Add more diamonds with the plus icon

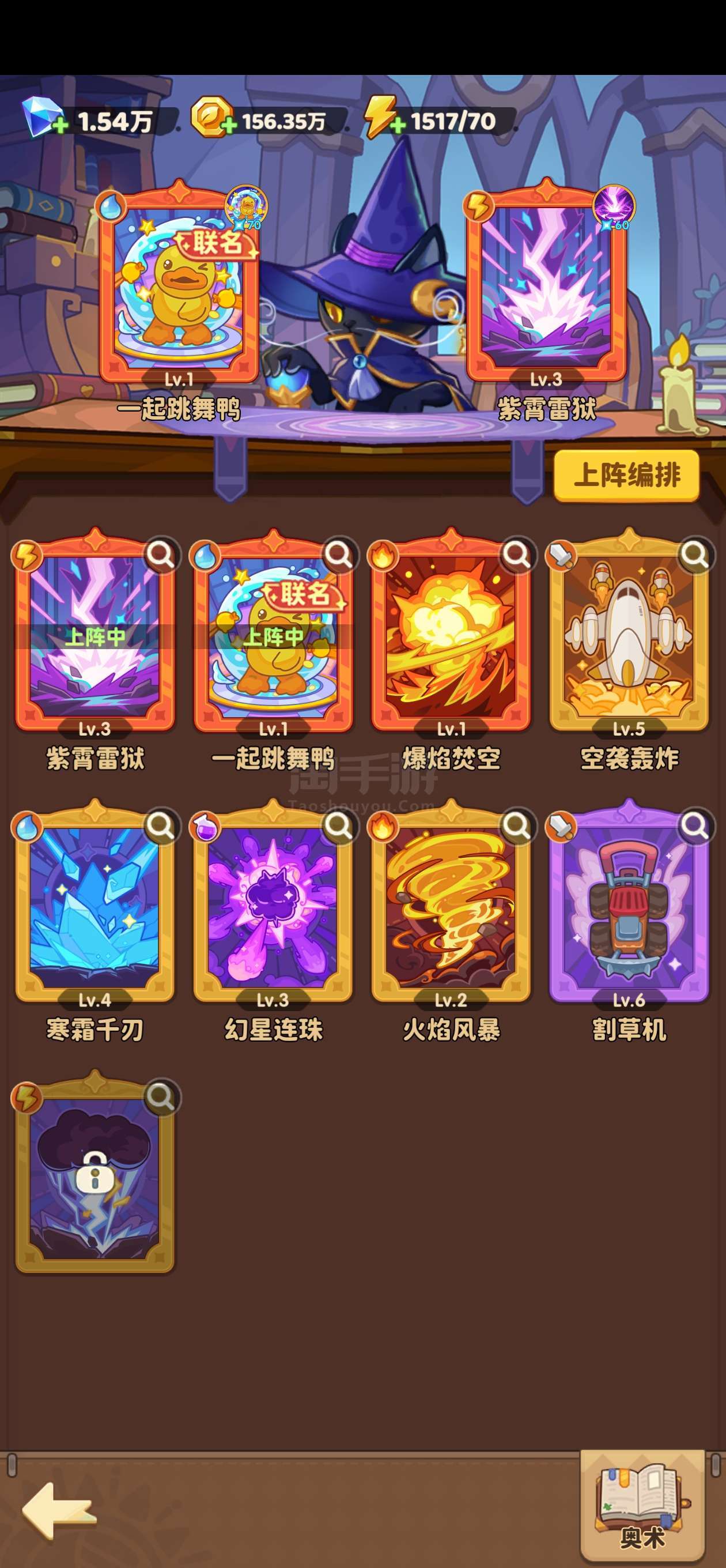pos(60,127)
